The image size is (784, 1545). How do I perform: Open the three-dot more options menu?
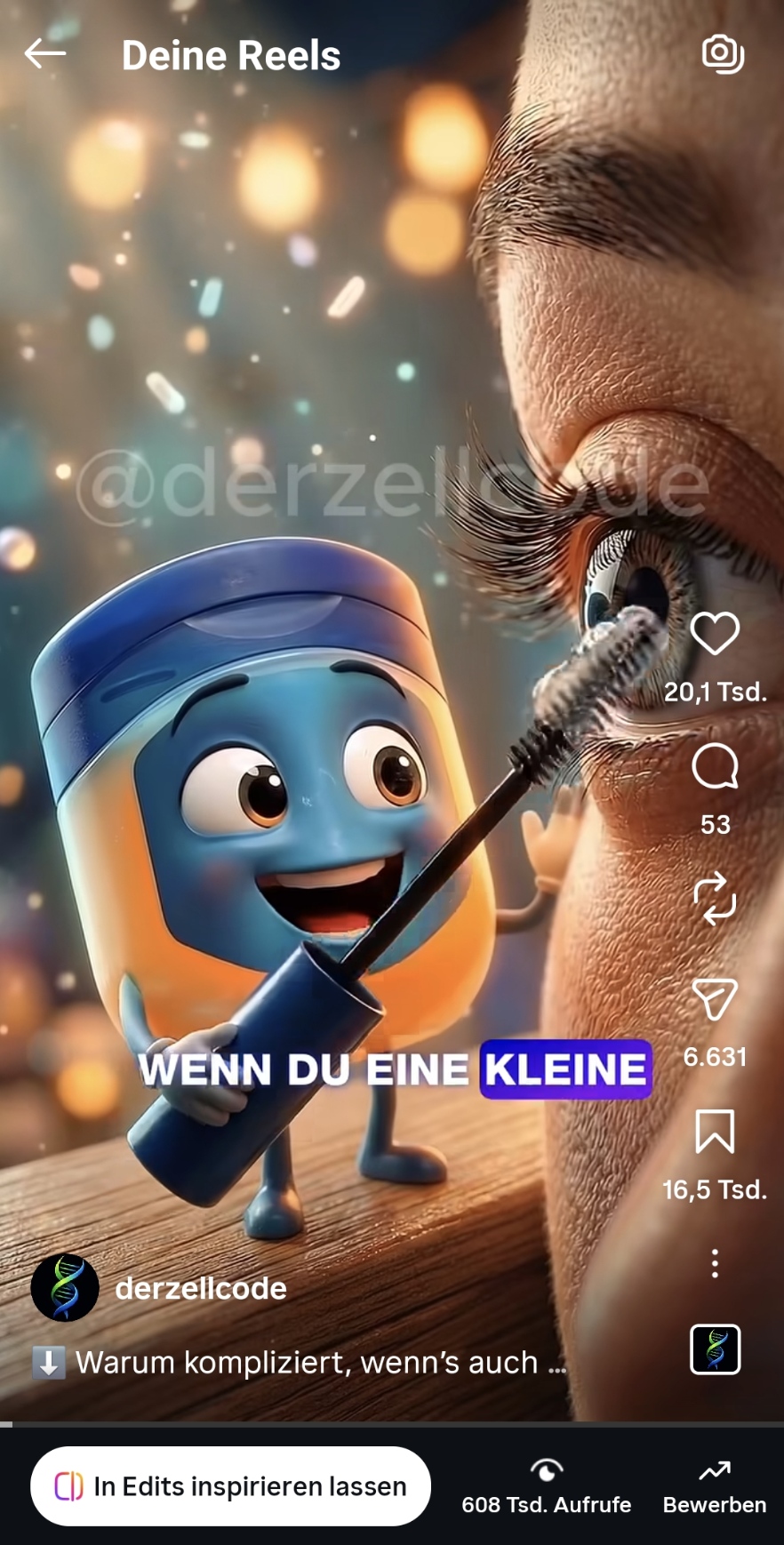(x=715, y=1263)
